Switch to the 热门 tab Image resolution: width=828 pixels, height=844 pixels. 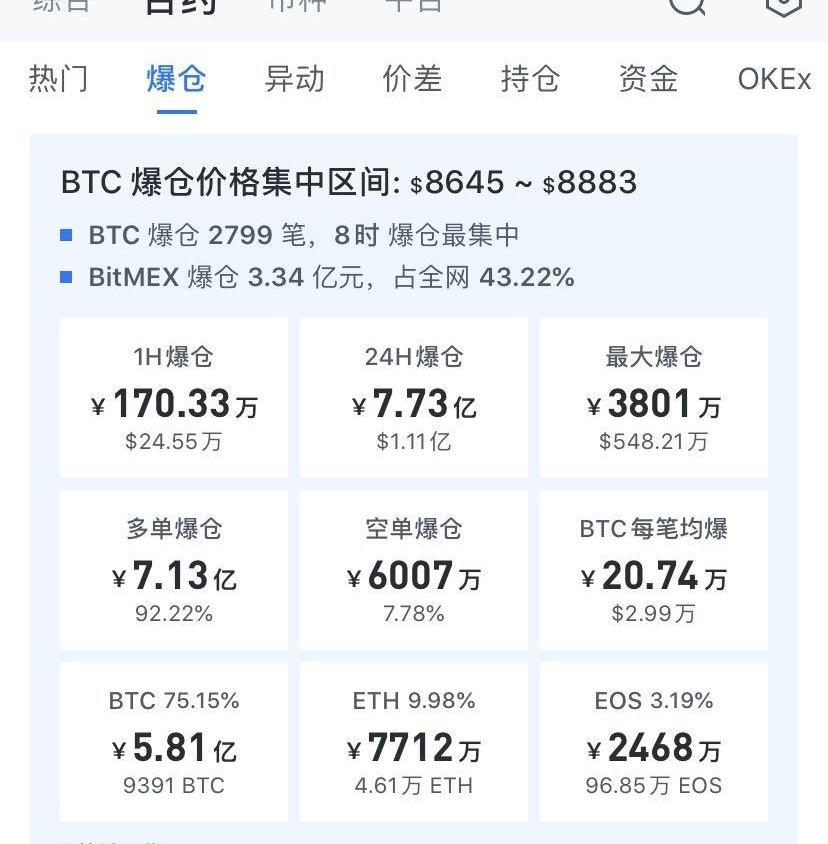[x=58, y=78]
